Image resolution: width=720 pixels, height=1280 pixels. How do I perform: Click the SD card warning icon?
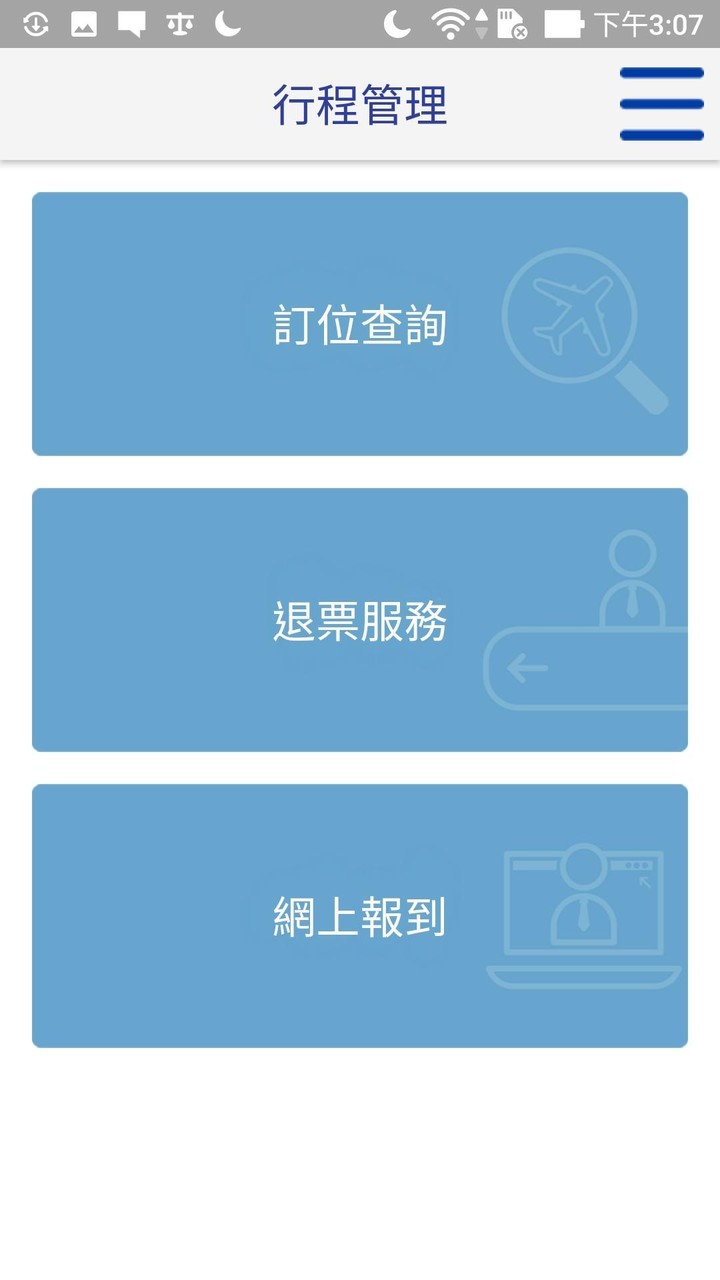(x=513, y=24)
